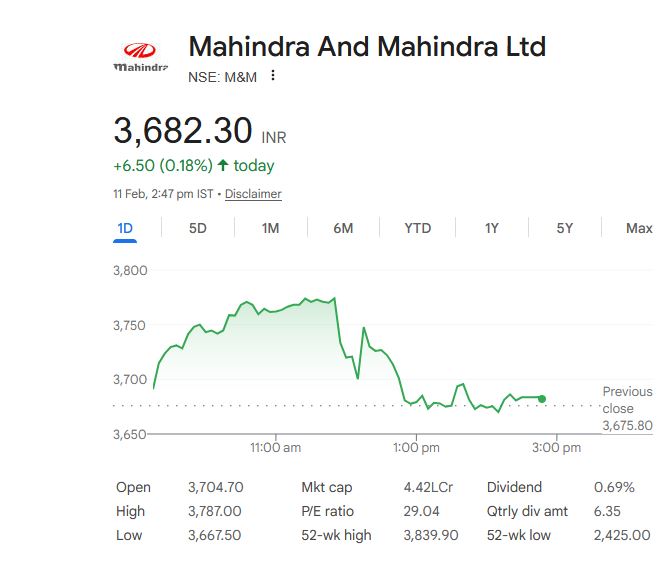670x580 pixels.
Task: Switch to the 5Y chart range
Action: click(x=565, y=228)
